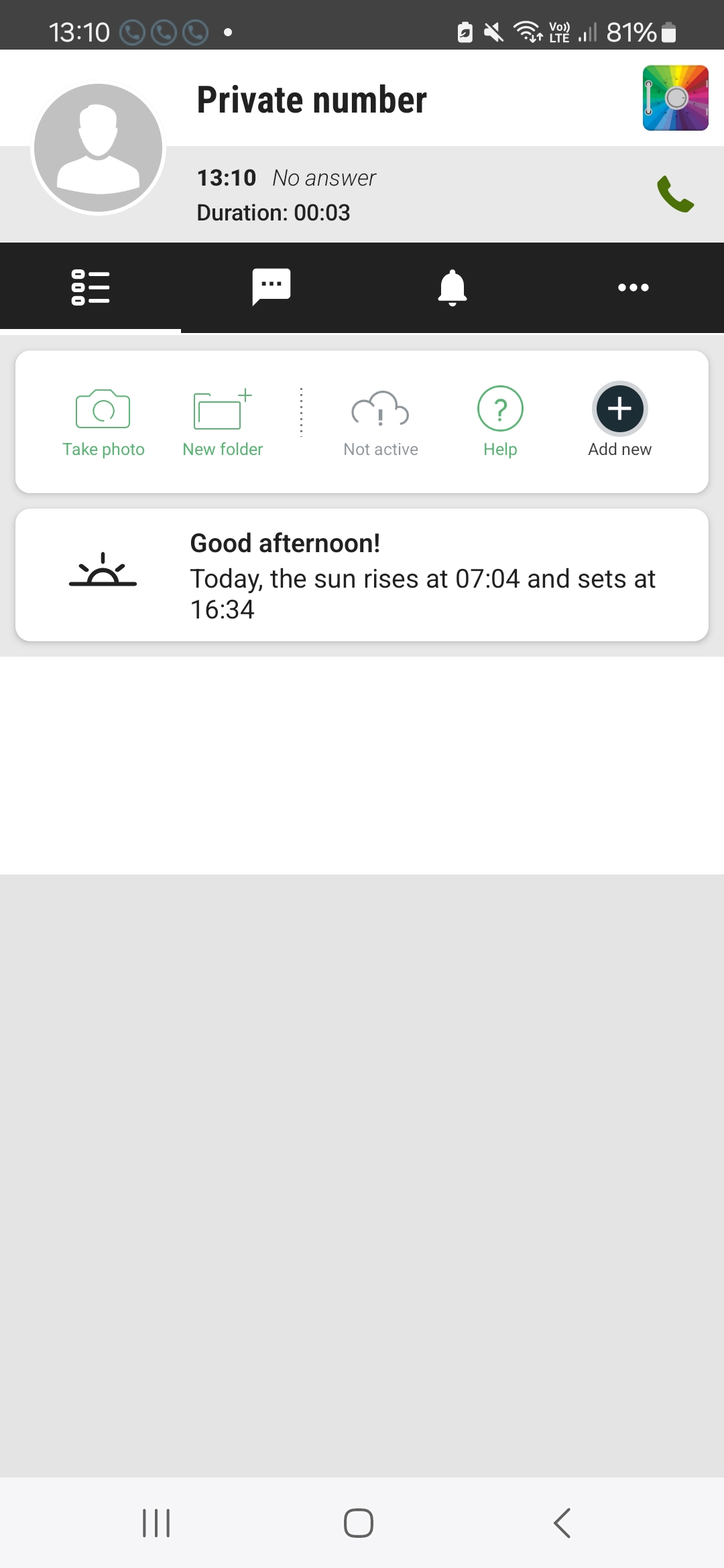This screenshot has height=1568, width=724.
Task: Open the colorful safe app icon
Action: click(x=675, y=98)
